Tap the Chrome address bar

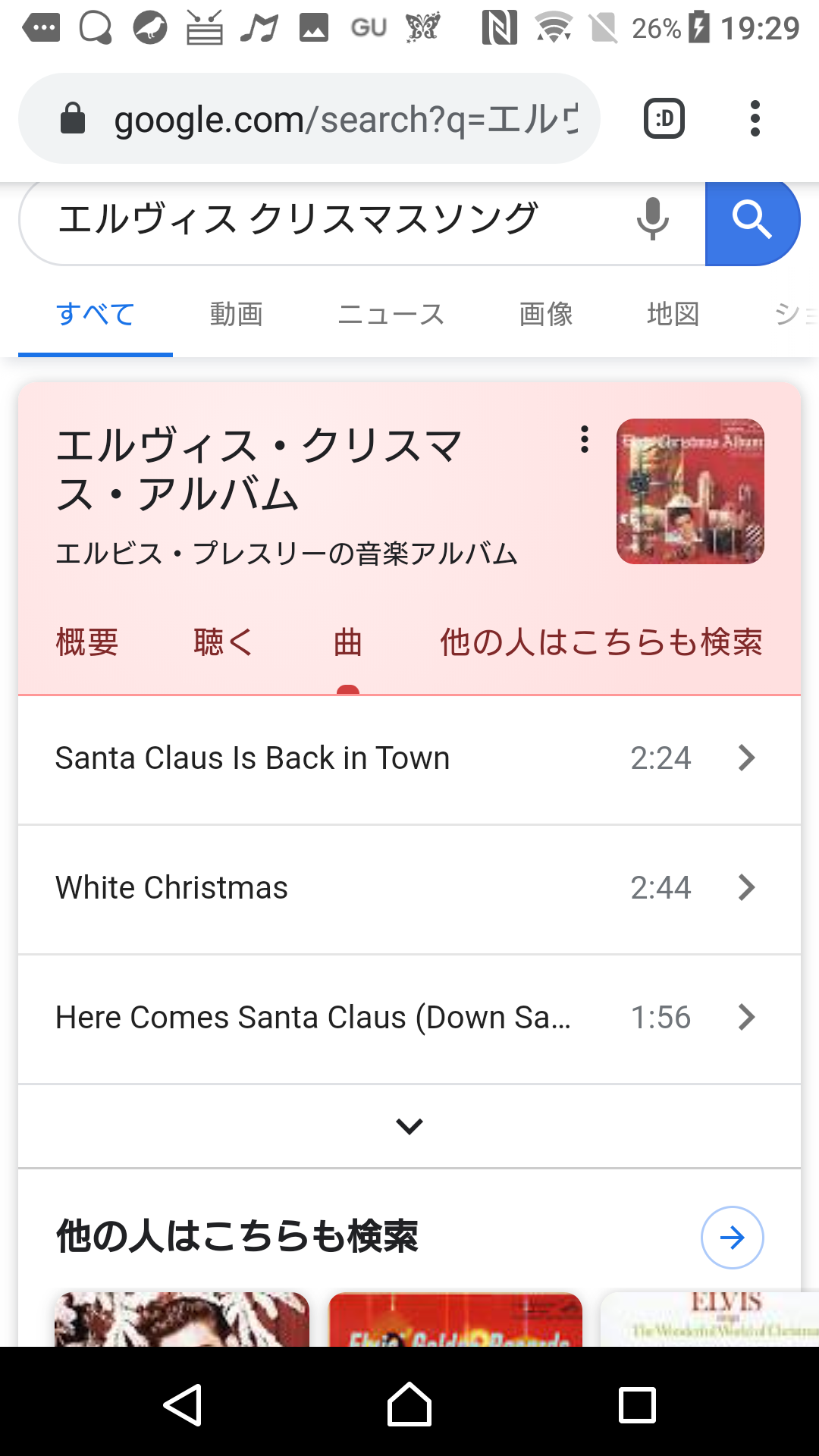(x=318, y=119)
